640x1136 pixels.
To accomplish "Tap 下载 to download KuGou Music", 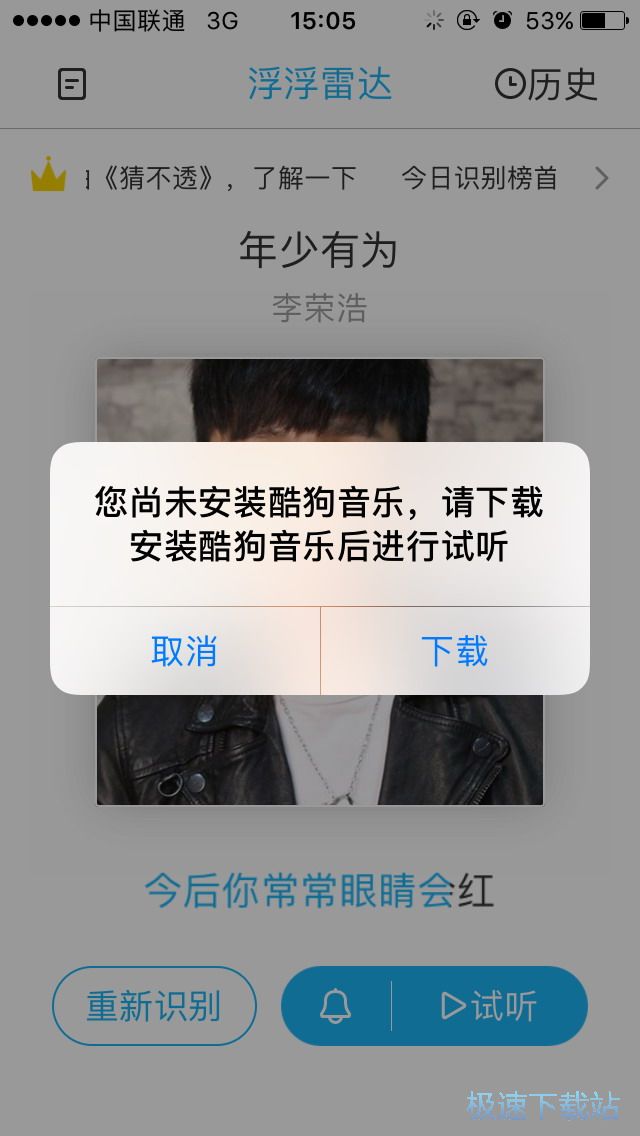I will (x=454, y=651).
